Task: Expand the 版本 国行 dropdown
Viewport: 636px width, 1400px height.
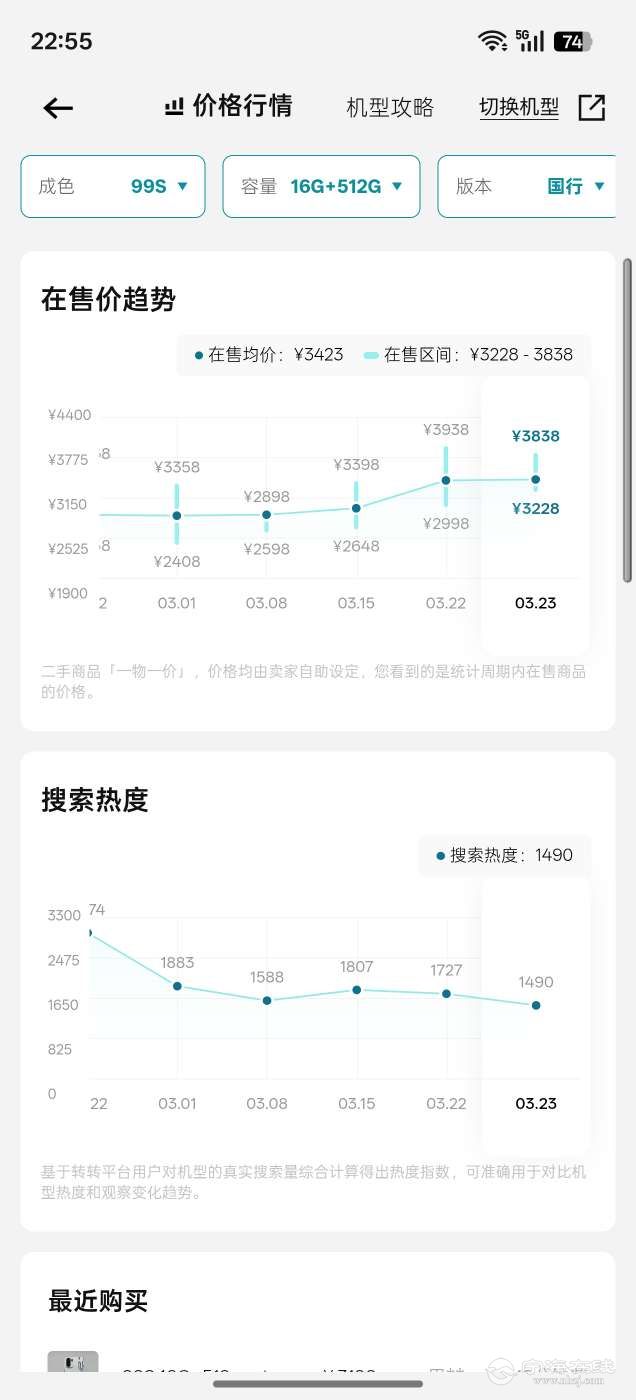Action: point(528,186)
